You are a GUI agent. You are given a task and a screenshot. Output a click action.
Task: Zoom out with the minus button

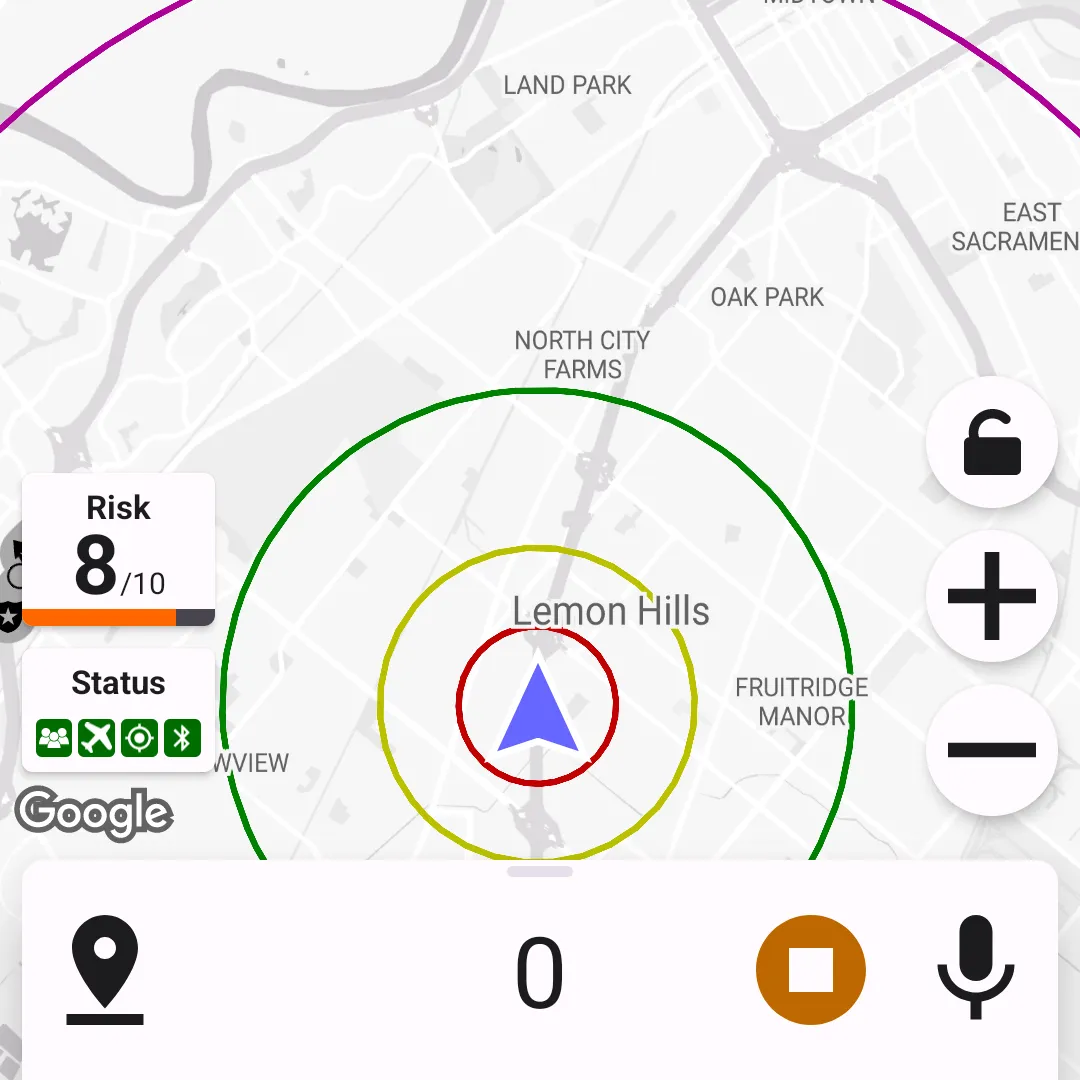pos(992,750)
